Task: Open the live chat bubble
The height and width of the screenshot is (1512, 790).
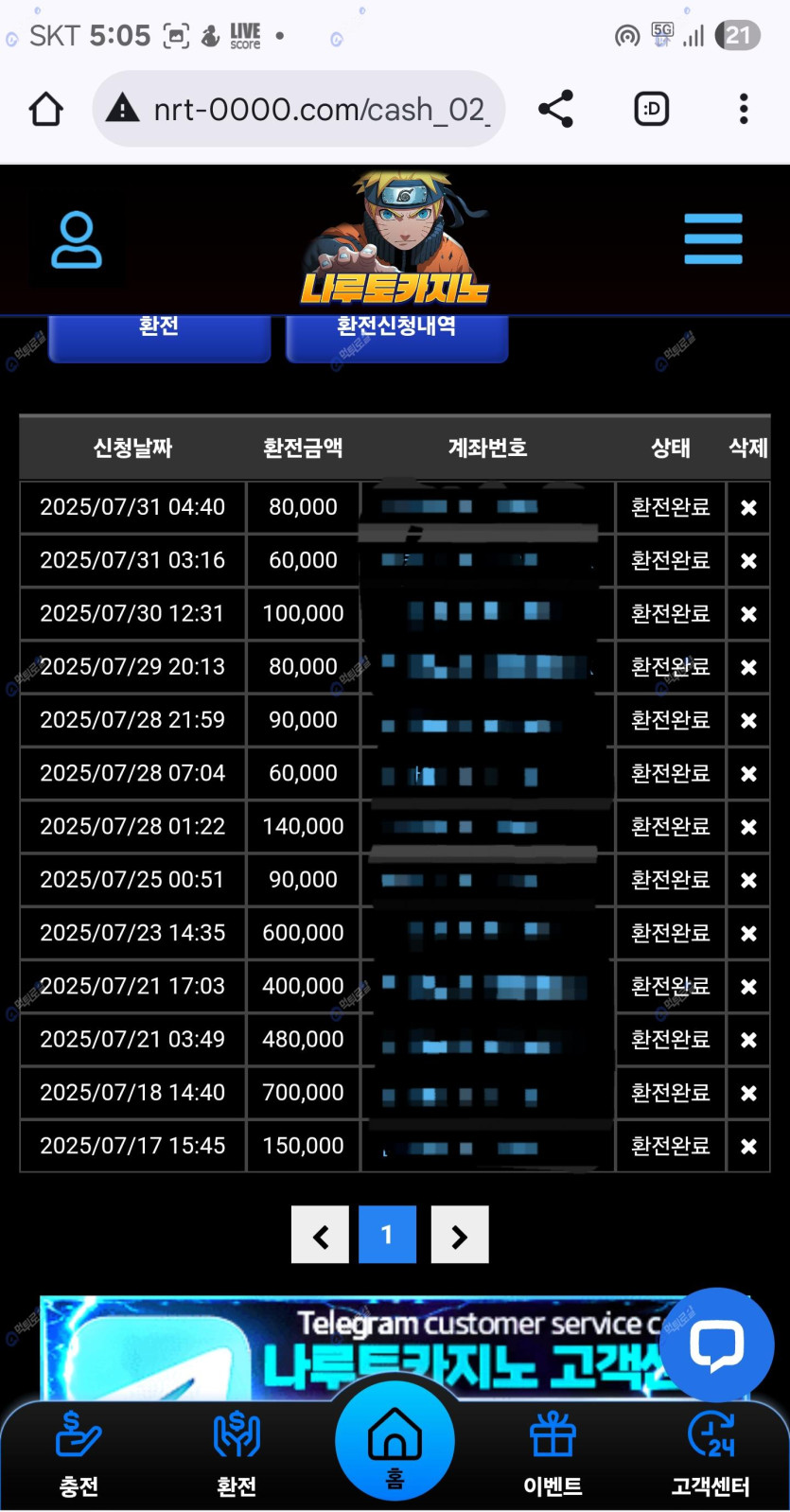Action: point(716,1345)
